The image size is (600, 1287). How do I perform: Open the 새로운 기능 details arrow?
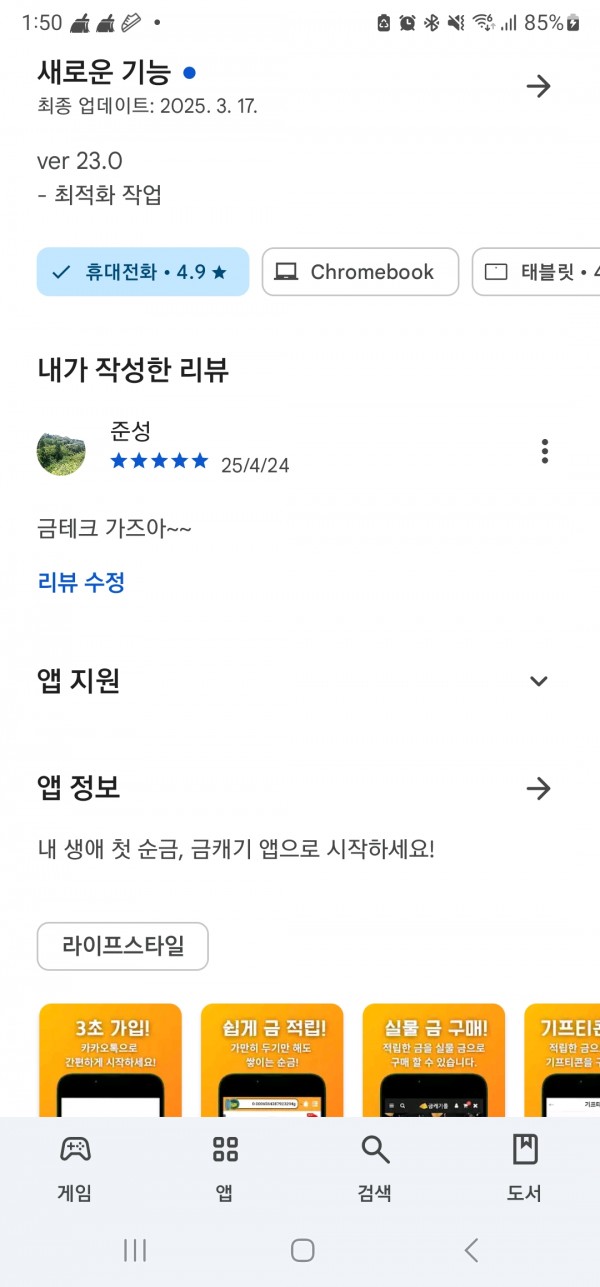pyautogui.click(x=538, y=87)
